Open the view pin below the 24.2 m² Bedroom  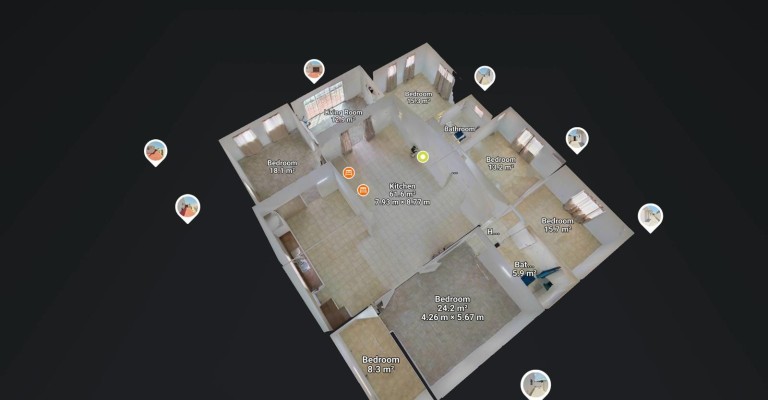(x=535, y=383)
